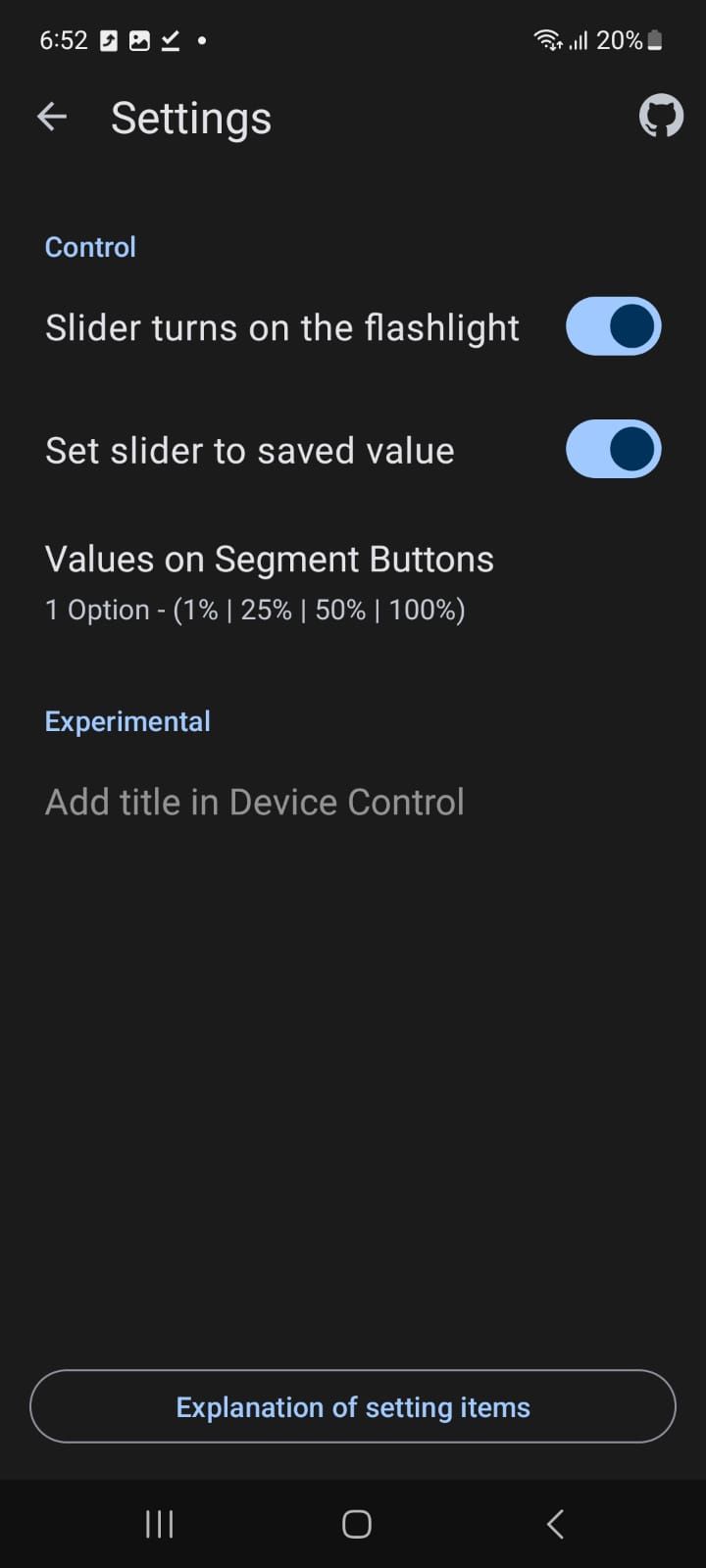706x1568 pixels.
Task: Tap the system home button
Action: point(356,1524)
